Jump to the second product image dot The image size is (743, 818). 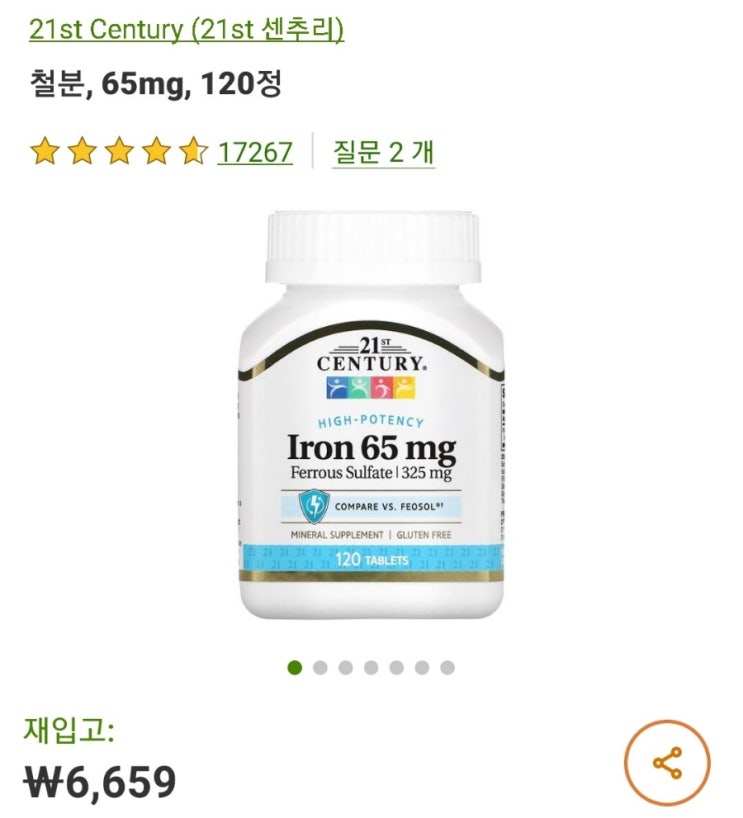tap(320, 668)
